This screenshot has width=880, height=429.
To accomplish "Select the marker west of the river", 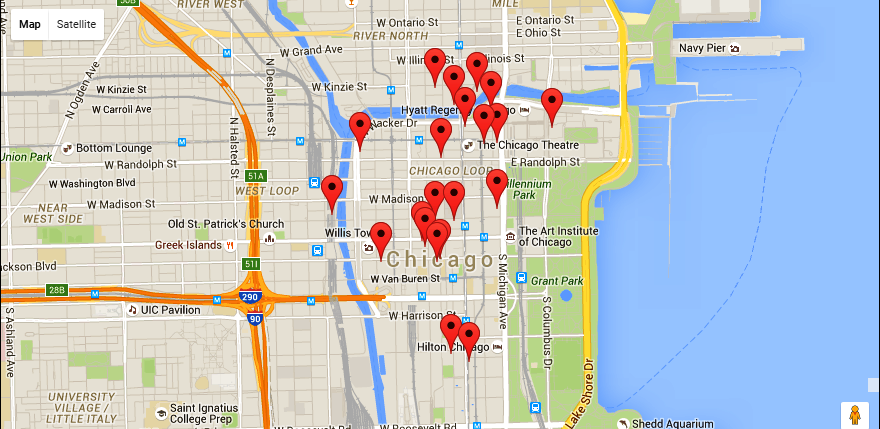I will [332, 189].
